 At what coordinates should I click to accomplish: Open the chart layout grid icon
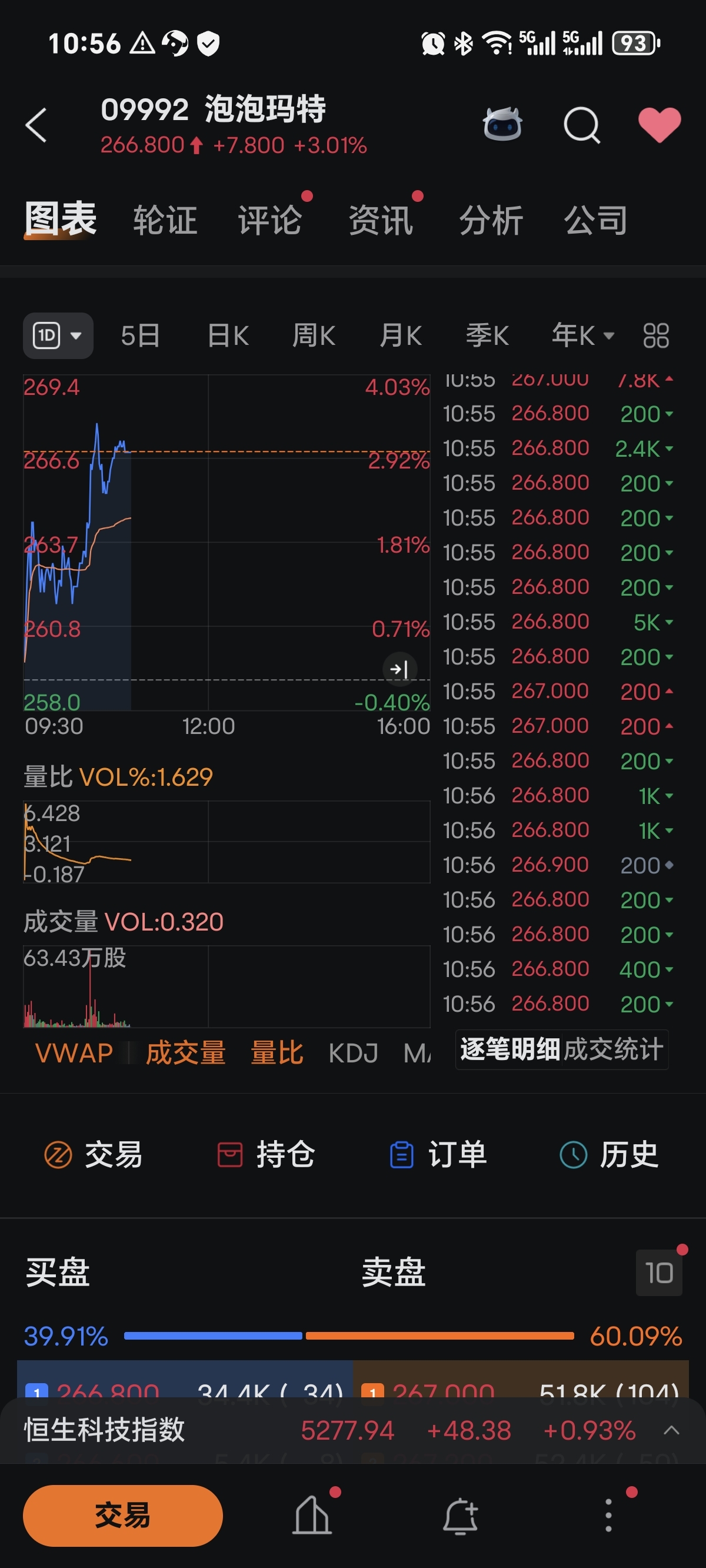656,335
